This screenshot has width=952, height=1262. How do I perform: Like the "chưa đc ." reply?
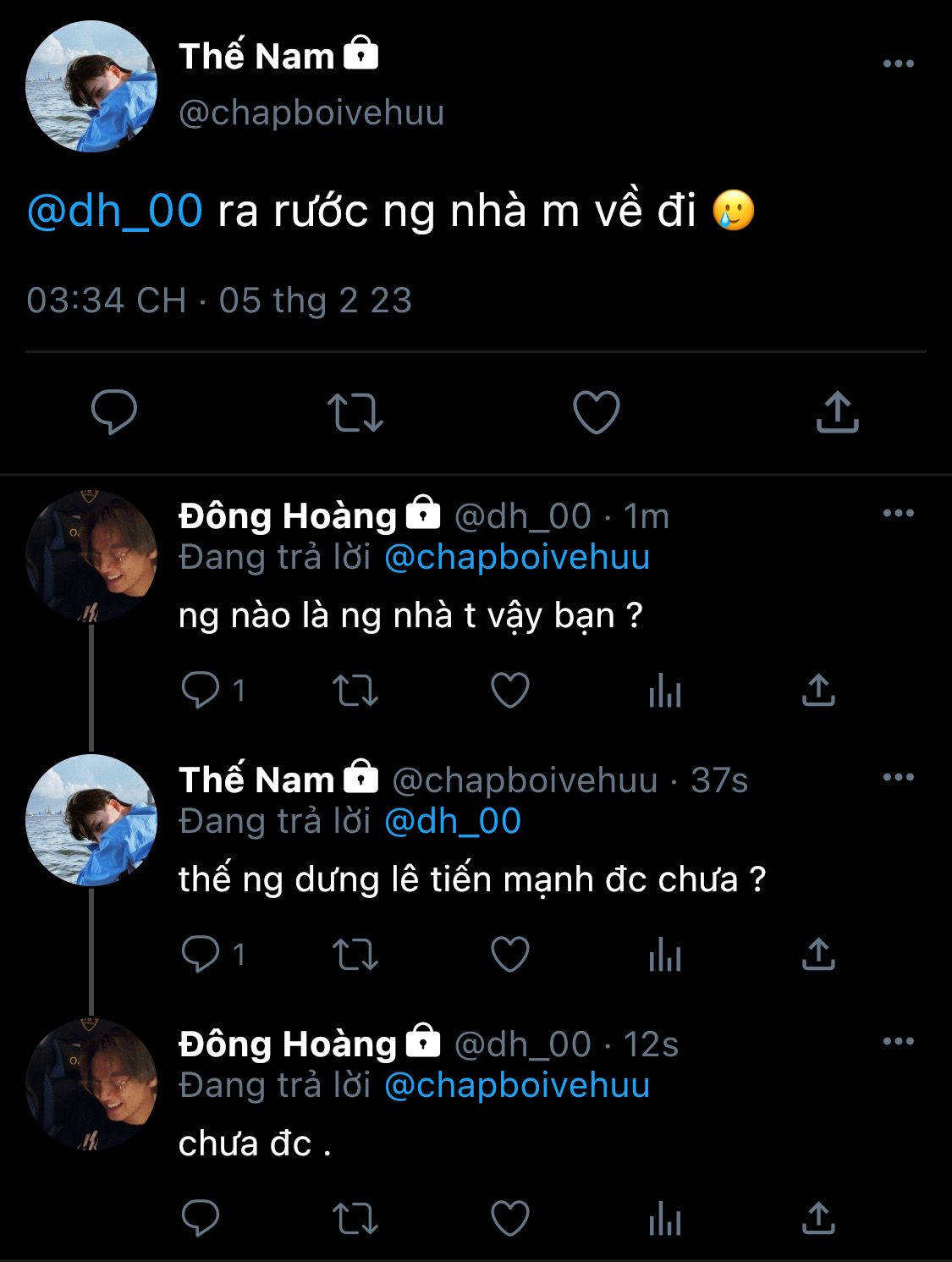tap(510, 1219)
